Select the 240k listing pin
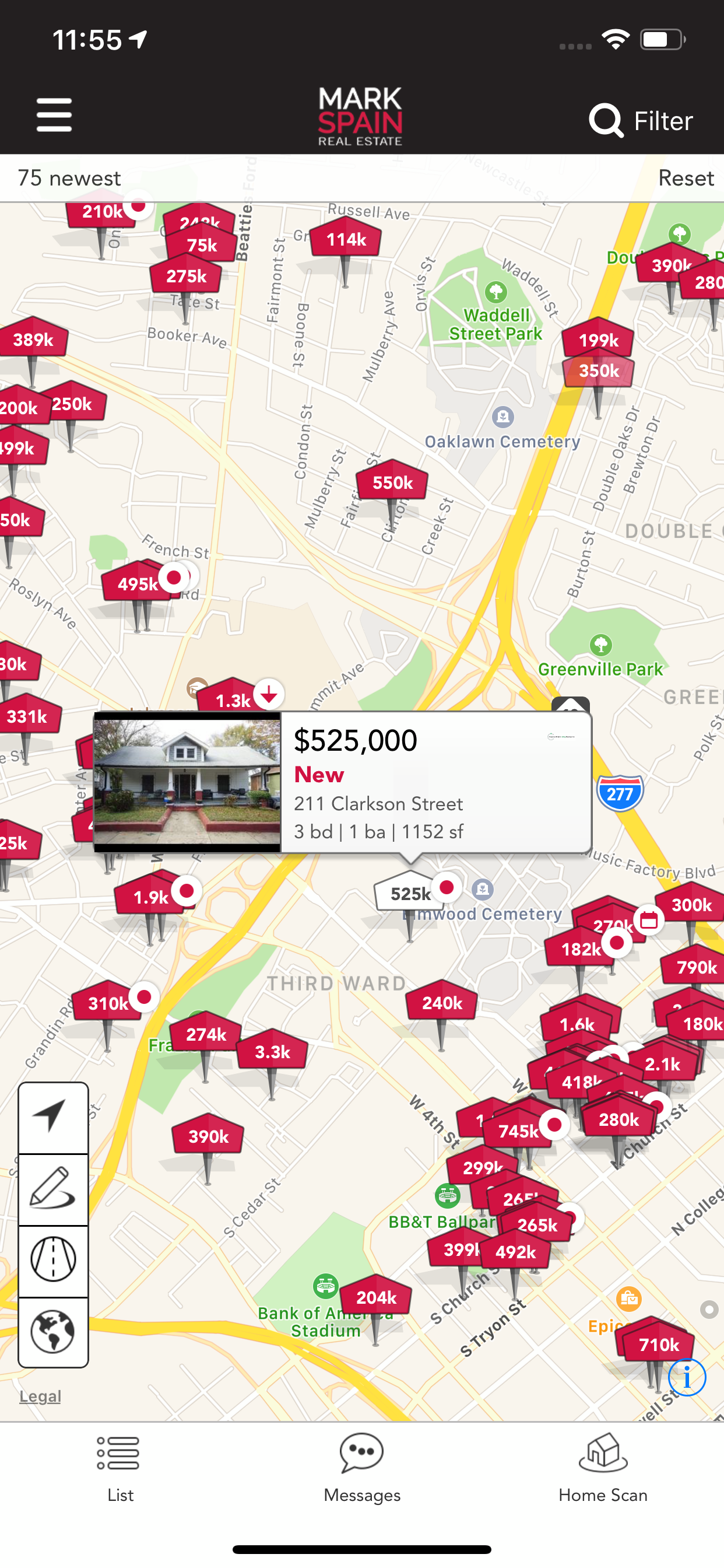The height and width of the screenshot is (1568, 724). click(442, 1003)
